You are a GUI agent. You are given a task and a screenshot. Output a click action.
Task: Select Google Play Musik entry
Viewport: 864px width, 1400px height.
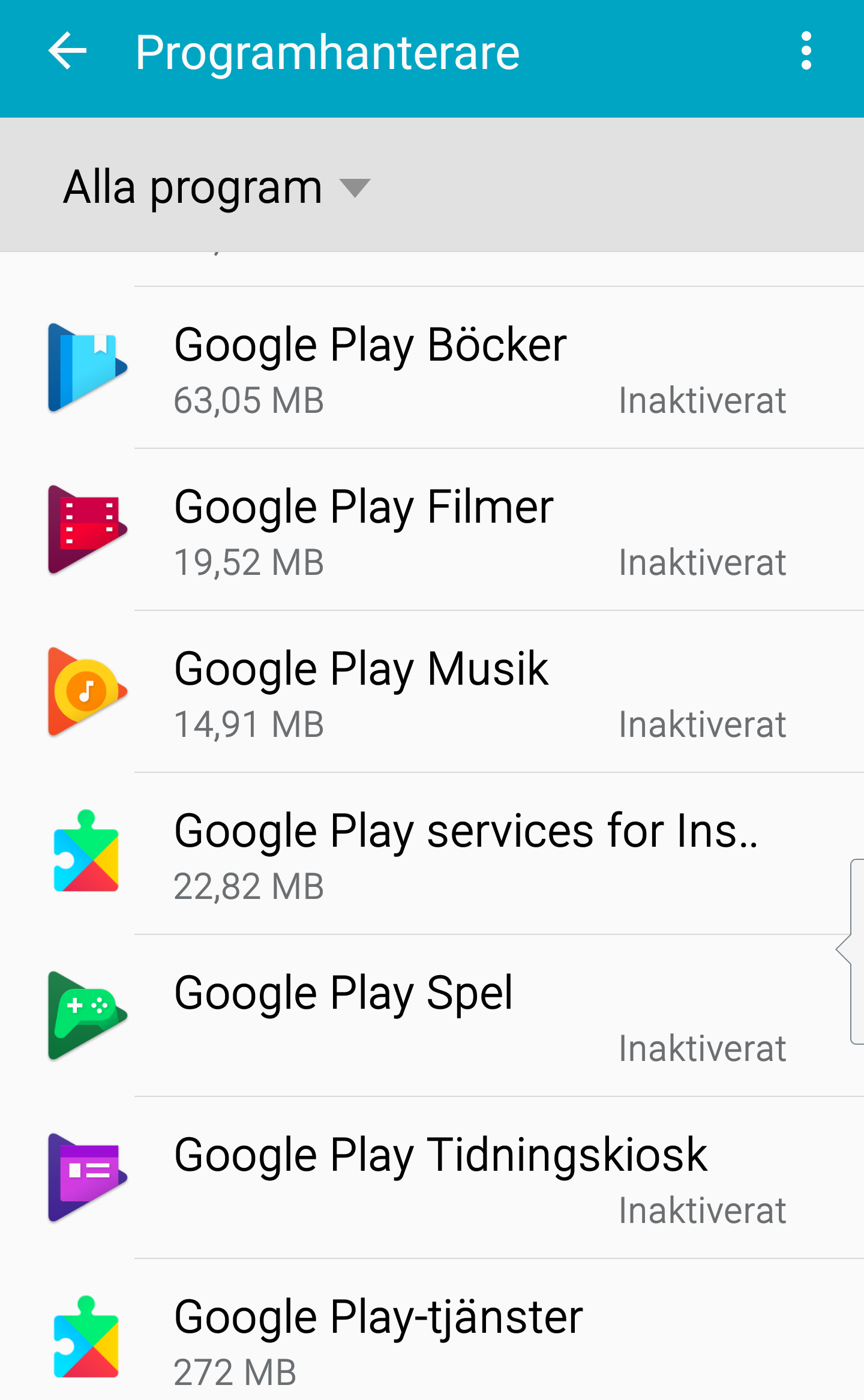tap(432, 692)
